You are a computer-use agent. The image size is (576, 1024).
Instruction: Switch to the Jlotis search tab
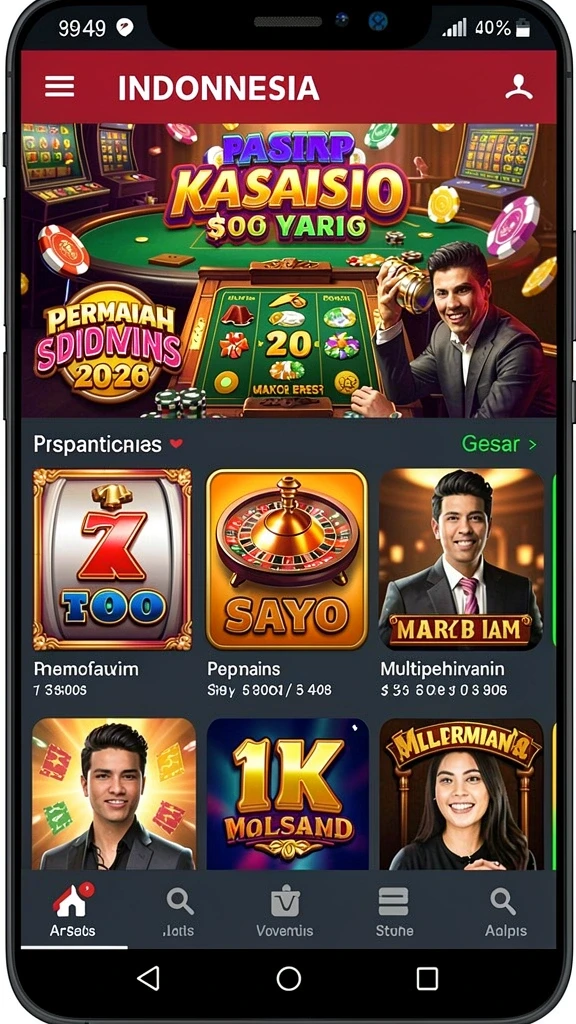(178, 910)
